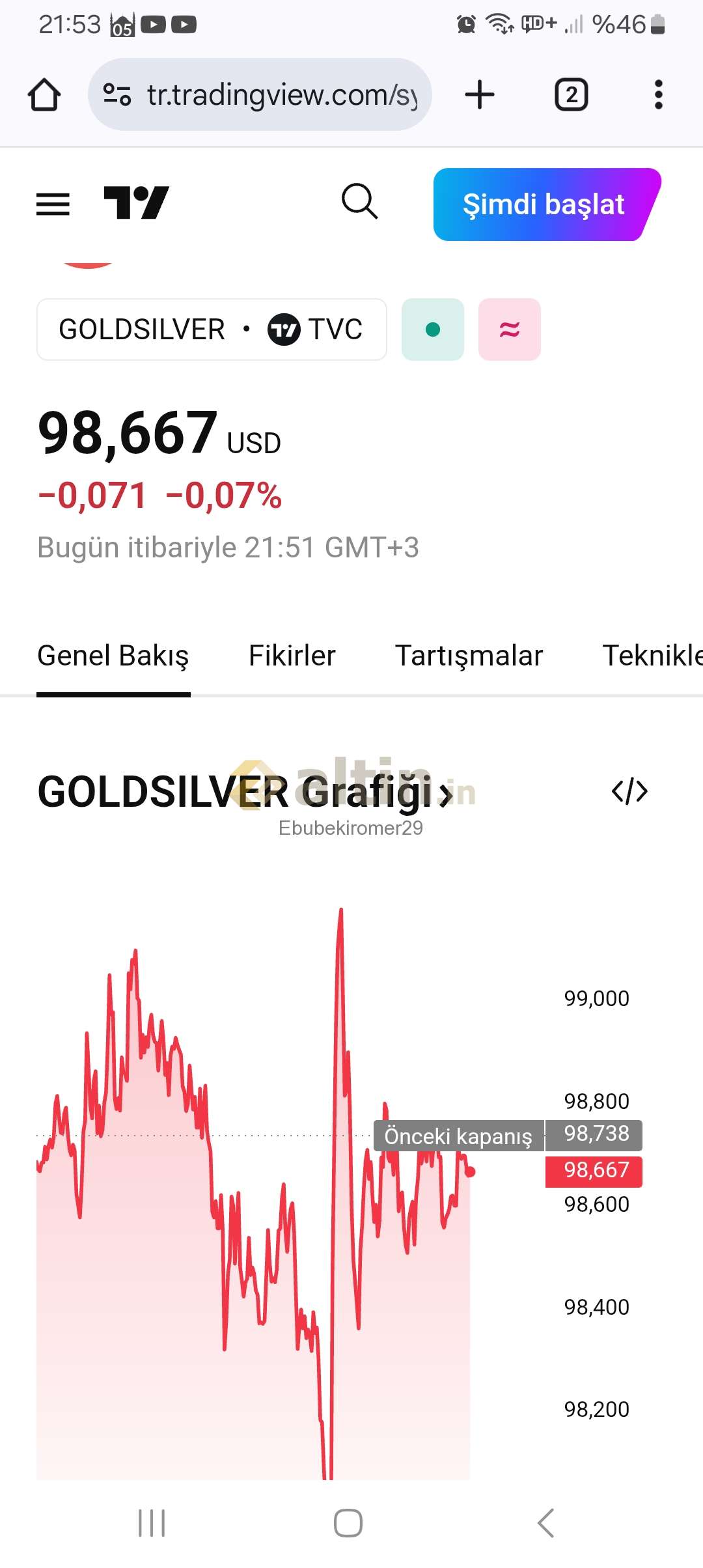Switch to the Fikirler tab
The width and height of the screenshot is (703, 1568).
click(292, 656)
